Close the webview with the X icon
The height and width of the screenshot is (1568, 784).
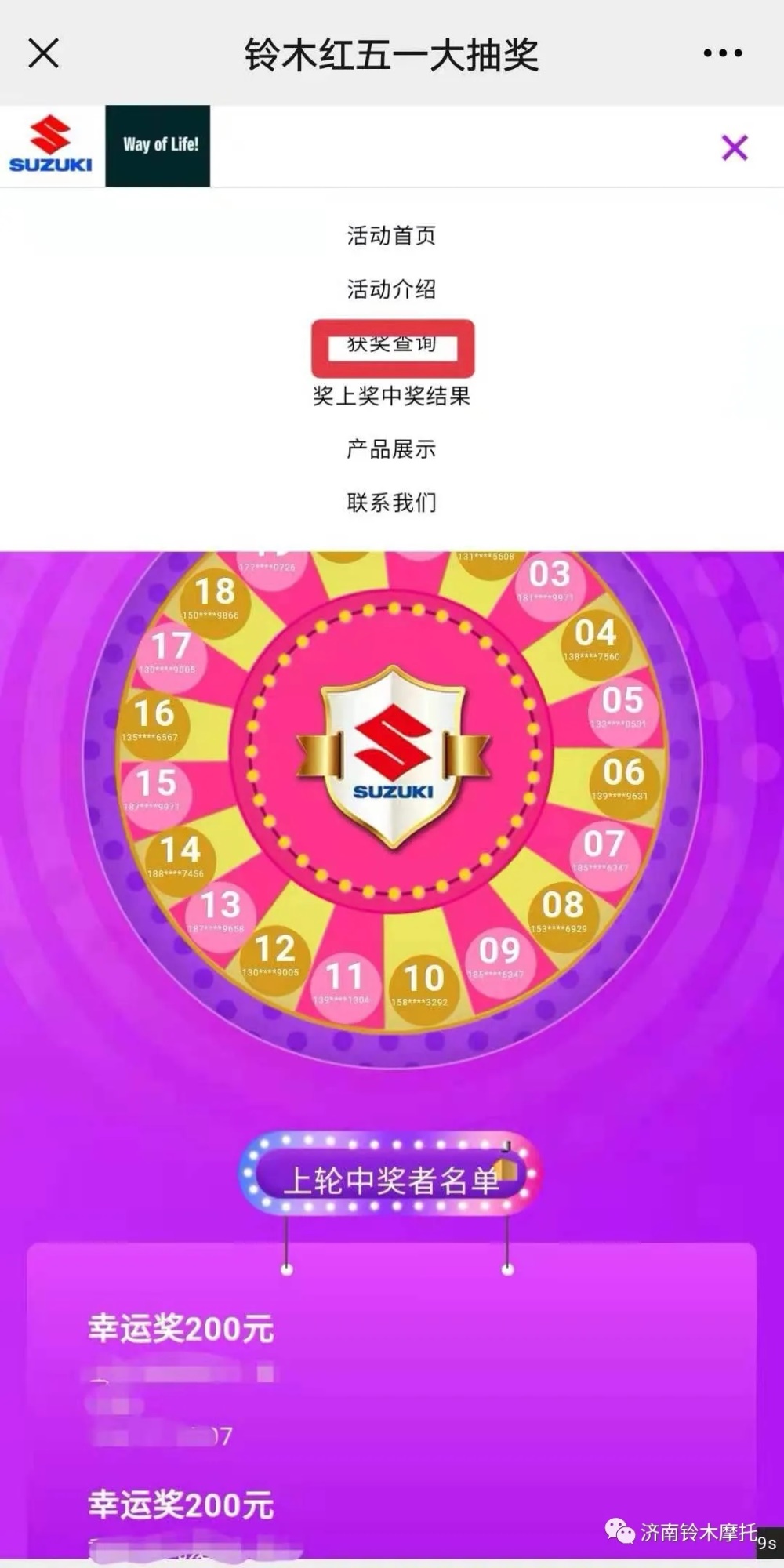[44, 53]
